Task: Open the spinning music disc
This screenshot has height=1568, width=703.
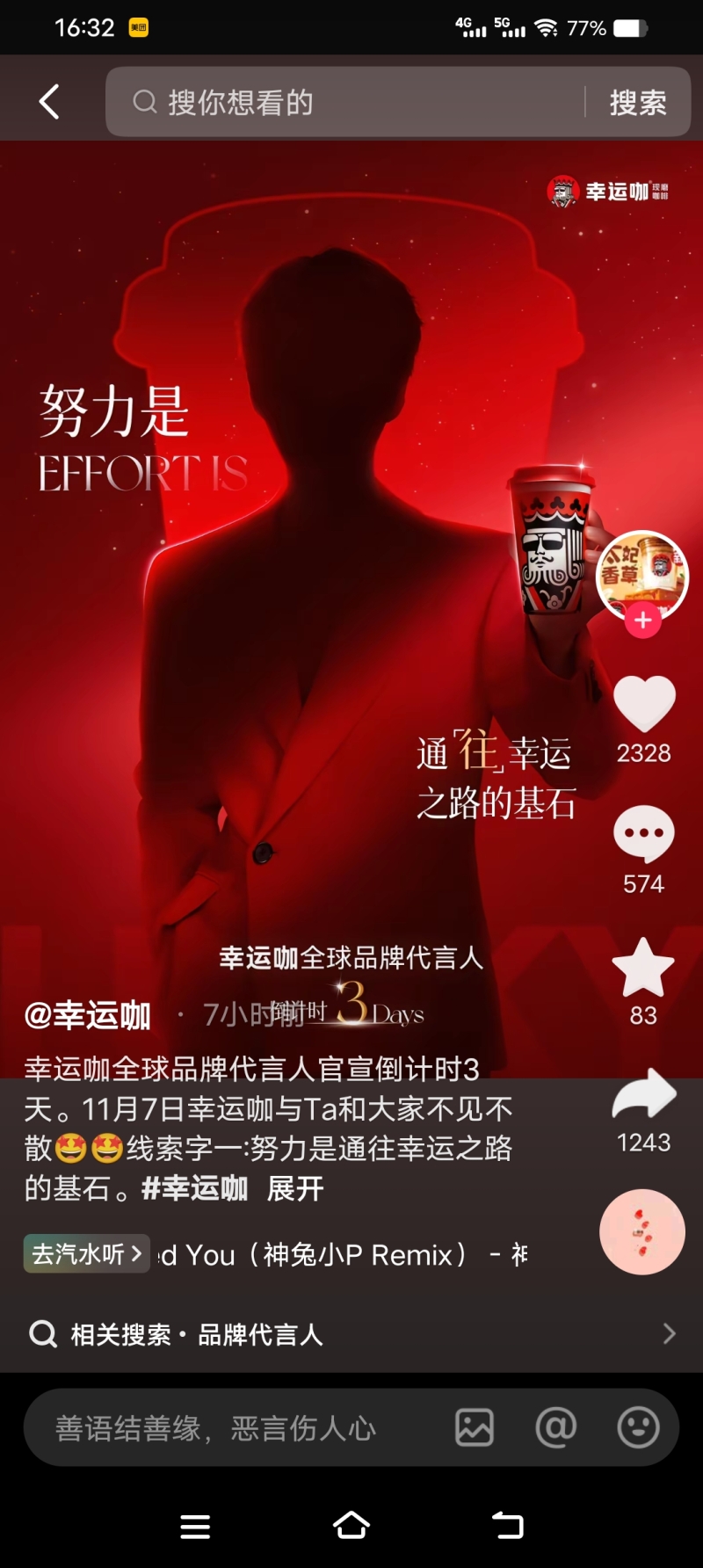Action: tap(641, 1231)
